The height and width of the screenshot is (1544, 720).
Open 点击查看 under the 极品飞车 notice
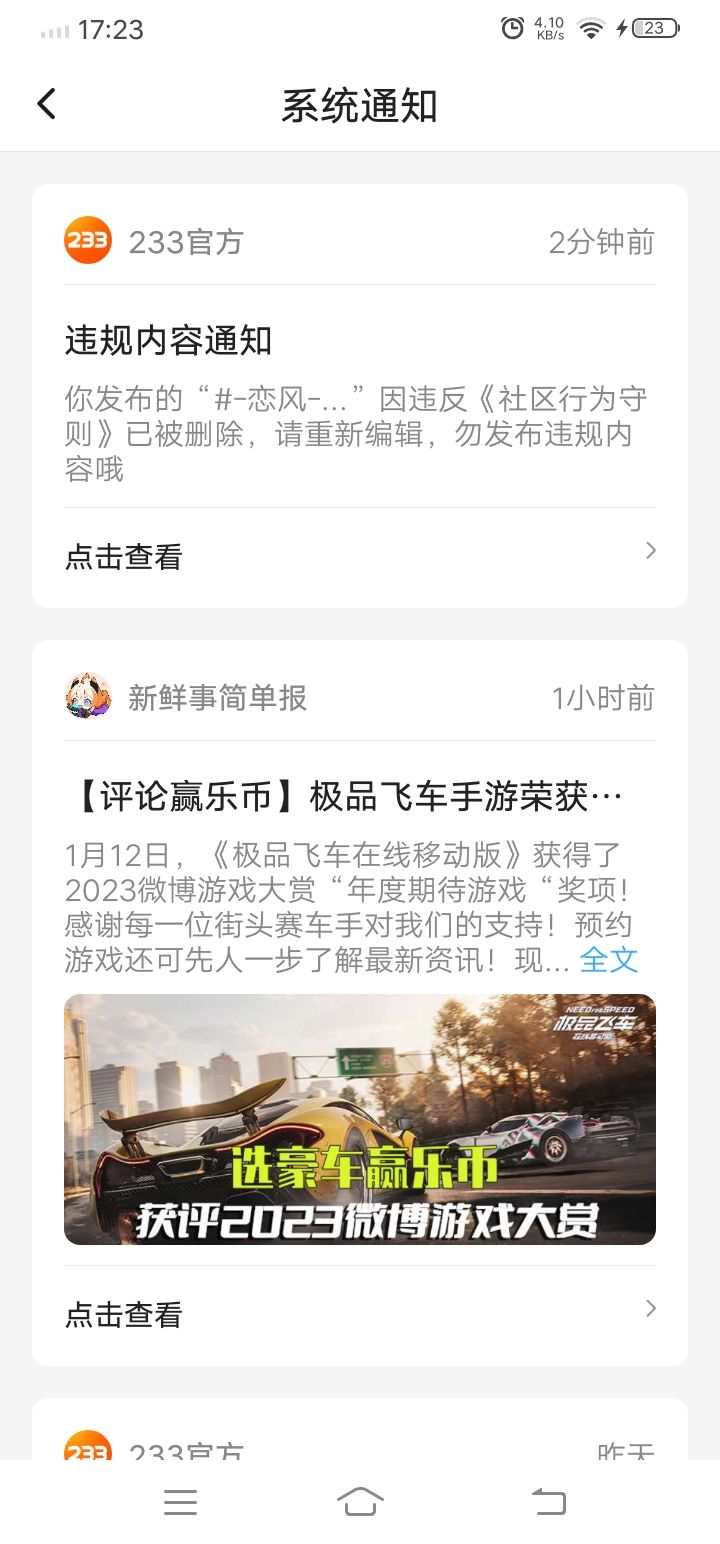click(360, 1314)
